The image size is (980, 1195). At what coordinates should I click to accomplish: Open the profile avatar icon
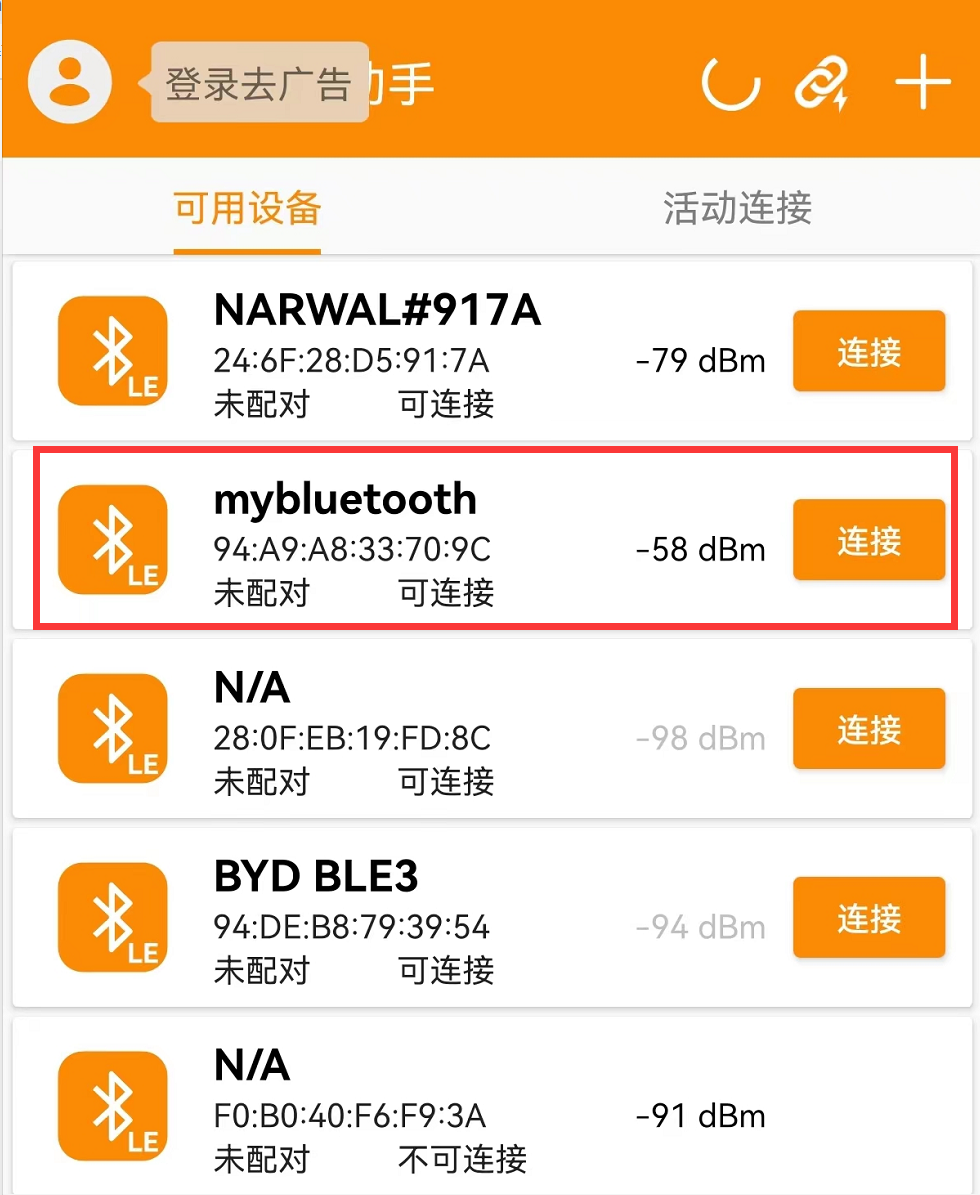tap(69, 81)
